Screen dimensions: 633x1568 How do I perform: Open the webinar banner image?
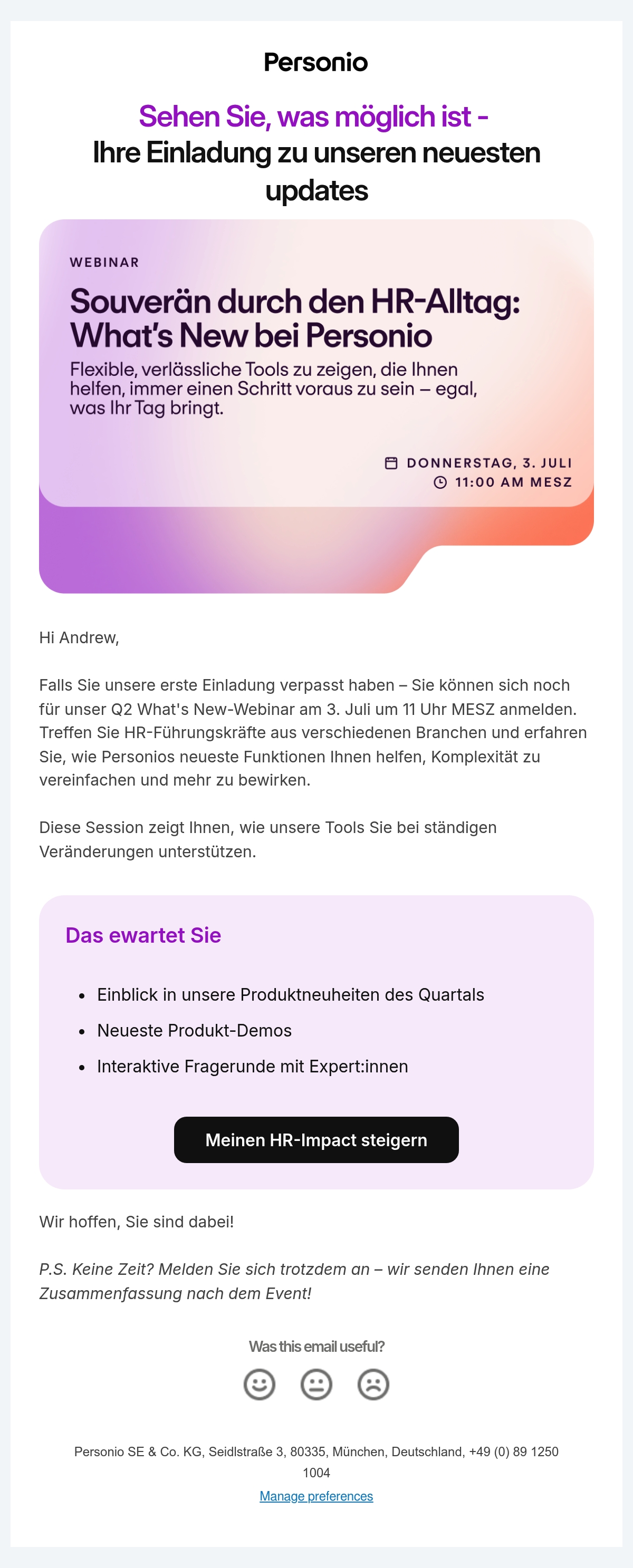click(x=316, y=406)
